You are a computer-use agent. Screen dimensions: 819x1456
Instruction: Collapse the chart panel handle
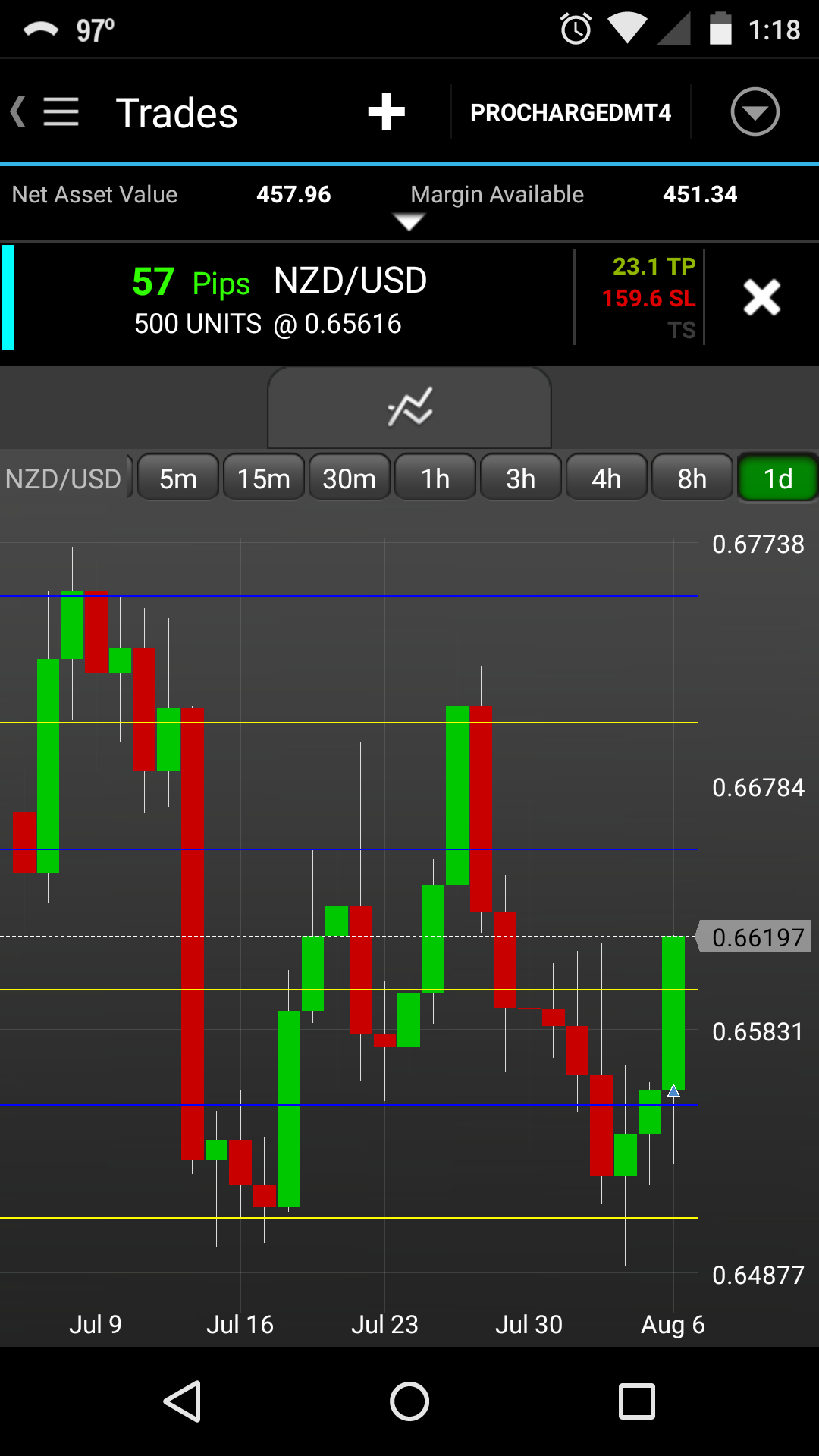[x=409, y=408]
